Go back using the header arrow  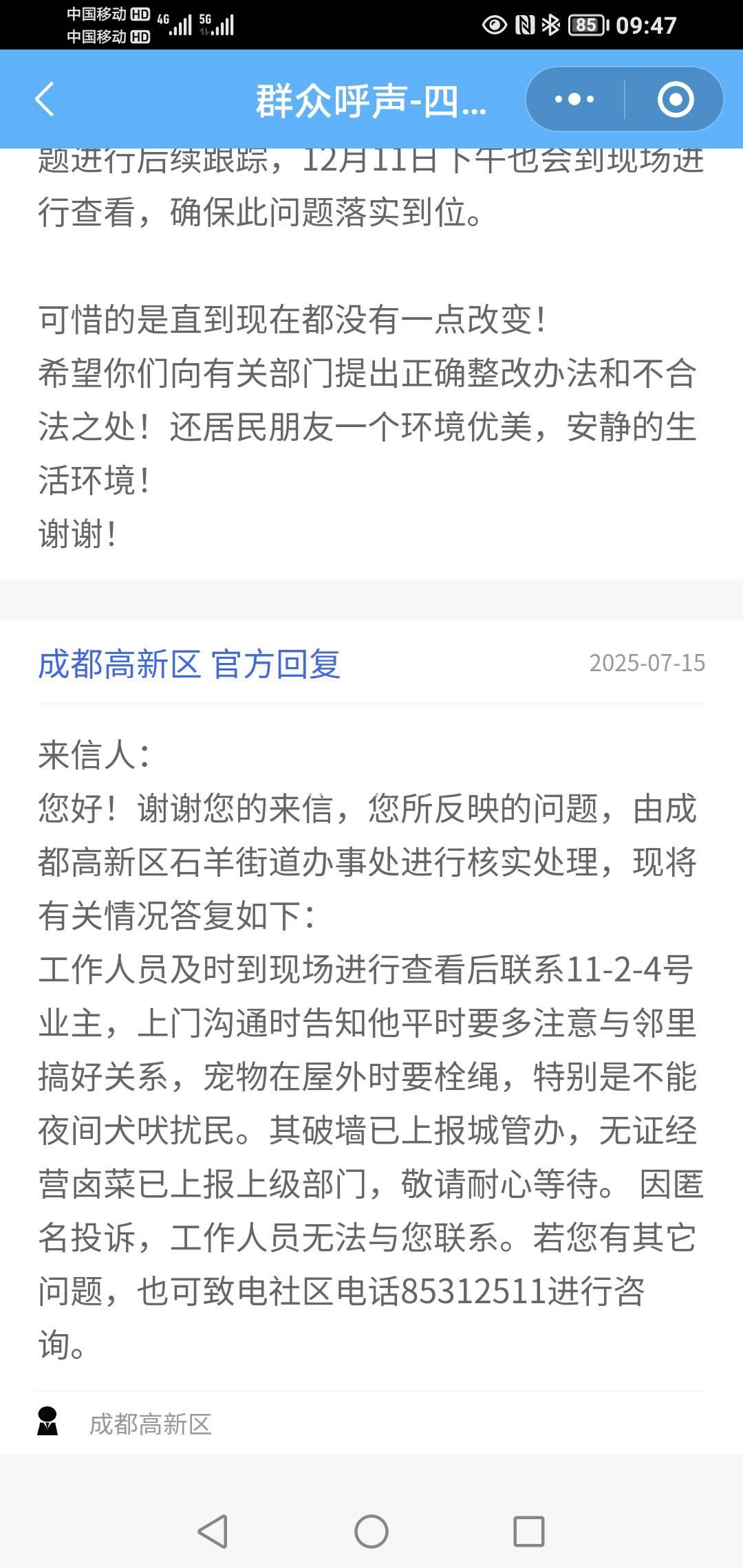point(45,100)
